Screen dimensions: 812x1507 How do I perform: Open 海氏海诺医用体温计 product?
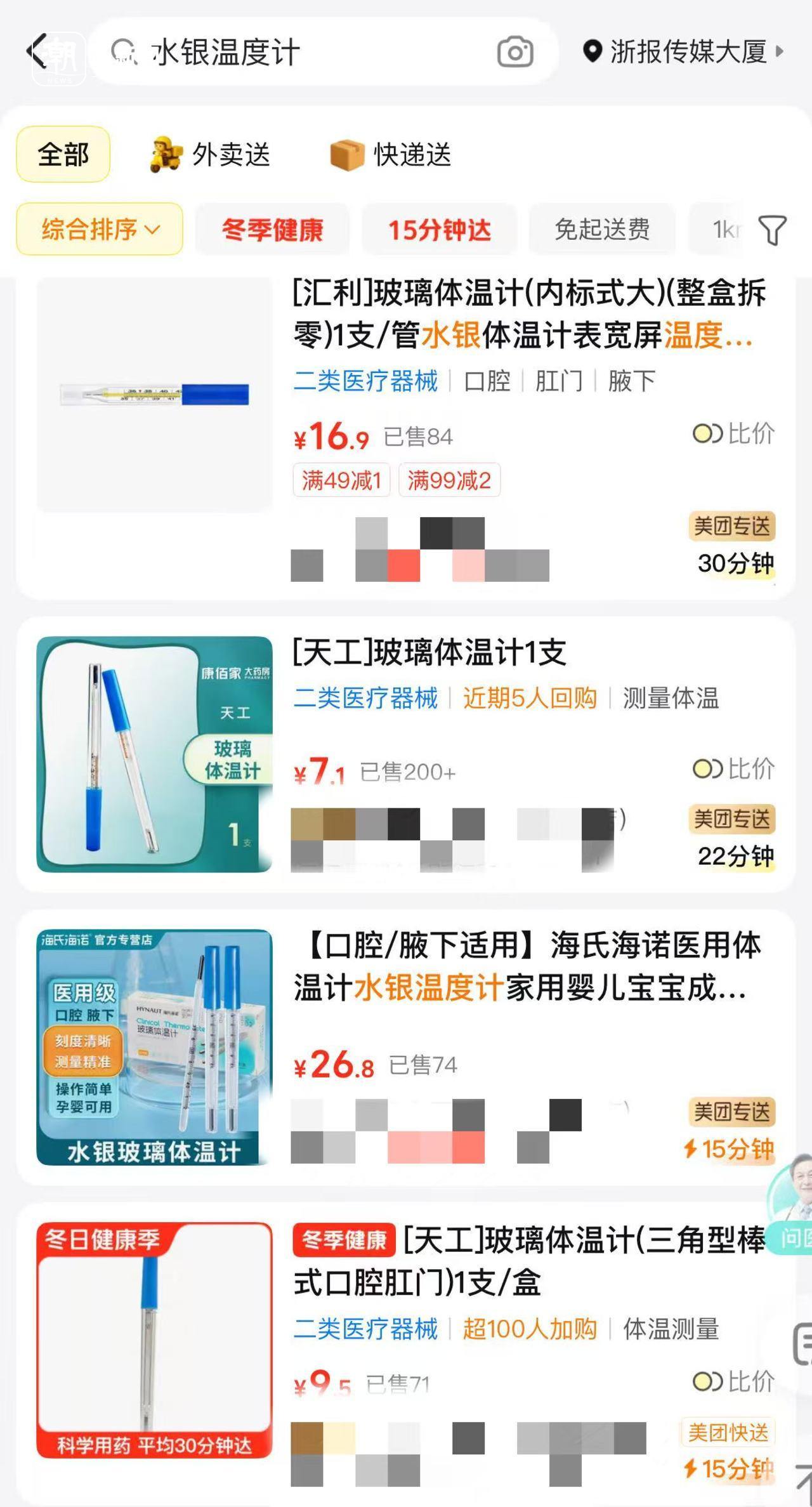[x=527, y=966]
